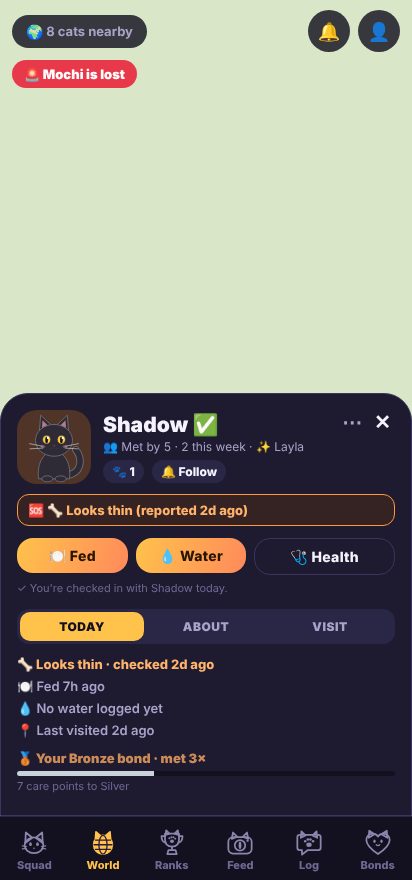Viewport: 412px width, 880px height.
Task: Open the Health check button
Action: 324,557
